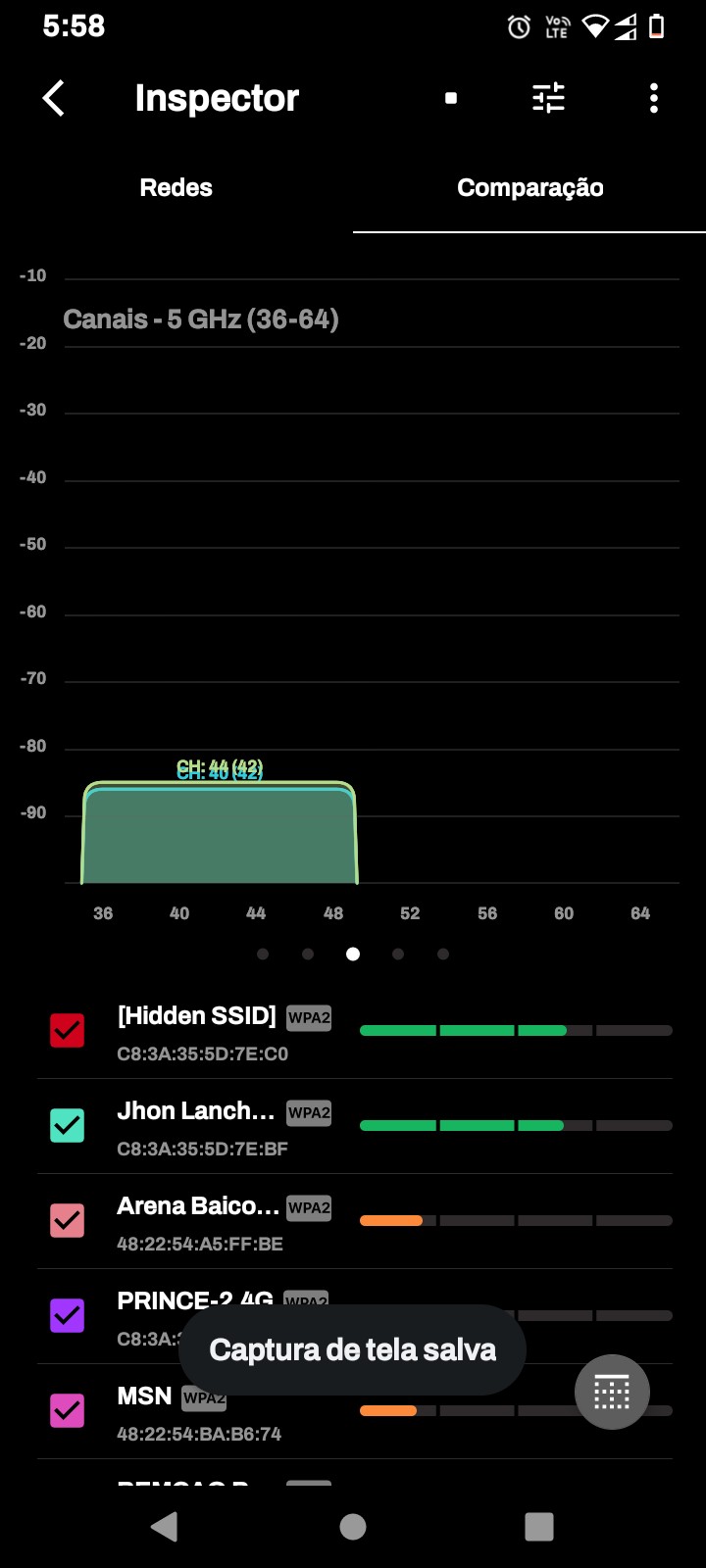
Task: Open the recent apps view
Action: (539, 1526)
